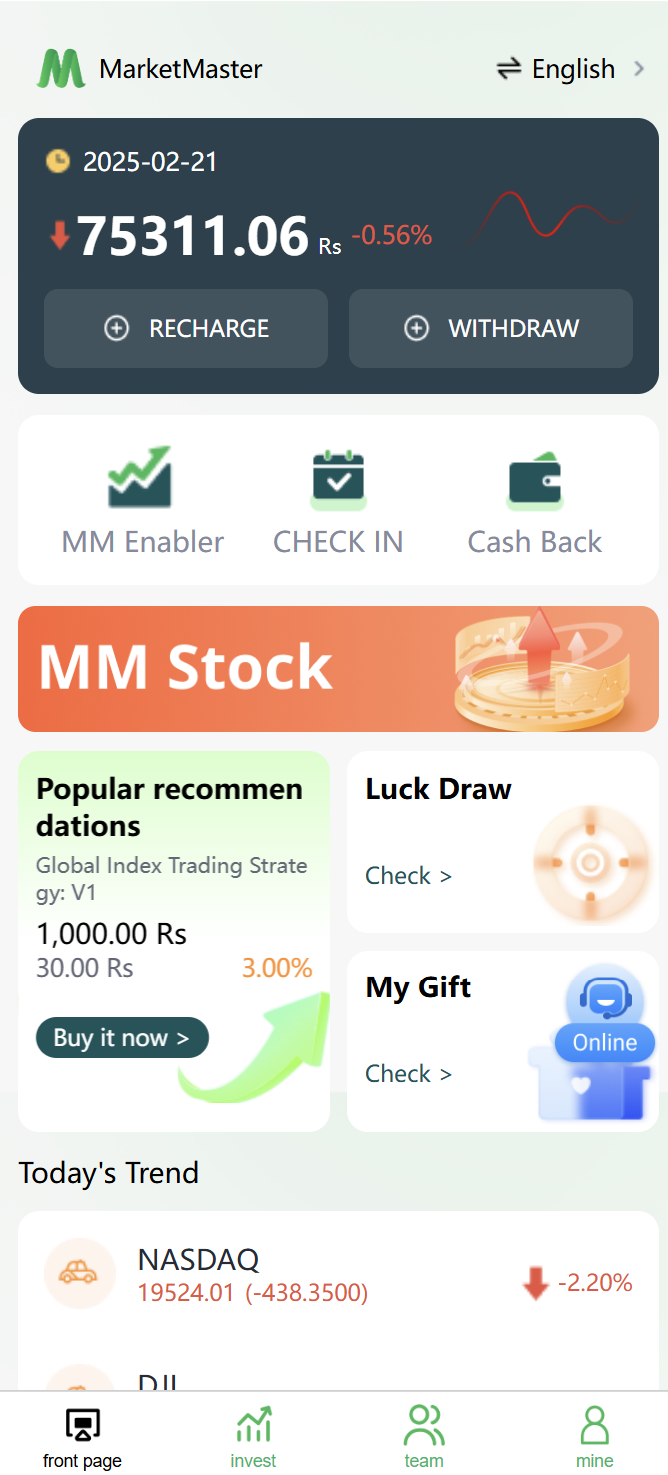Image resolution: width=668 pixels, height=1475 pixels.
Task: Switch to the invest tab
Action: point(253,1436)
